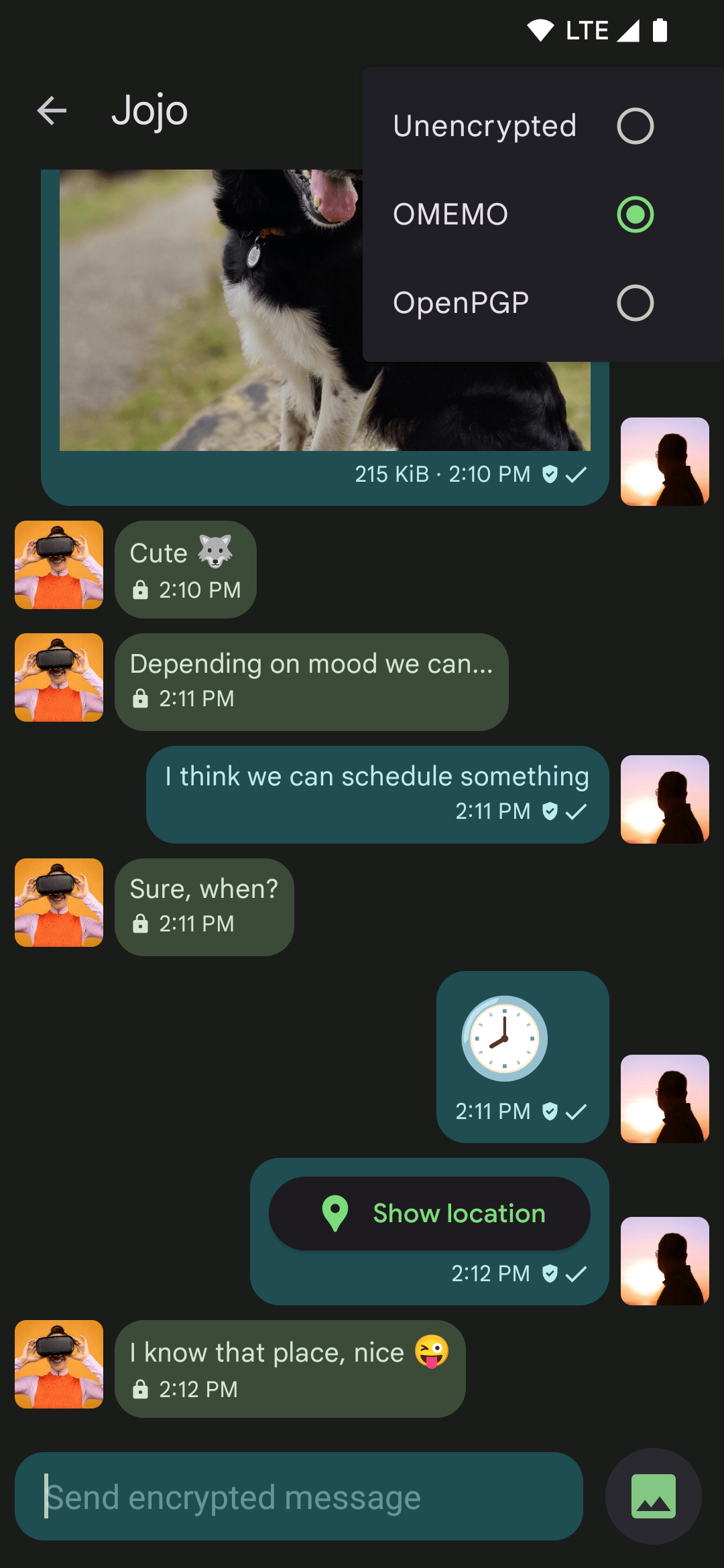Screen dimensions: 724x1568
Task: Choose OMEMO encryption
Action: (523, 214)
